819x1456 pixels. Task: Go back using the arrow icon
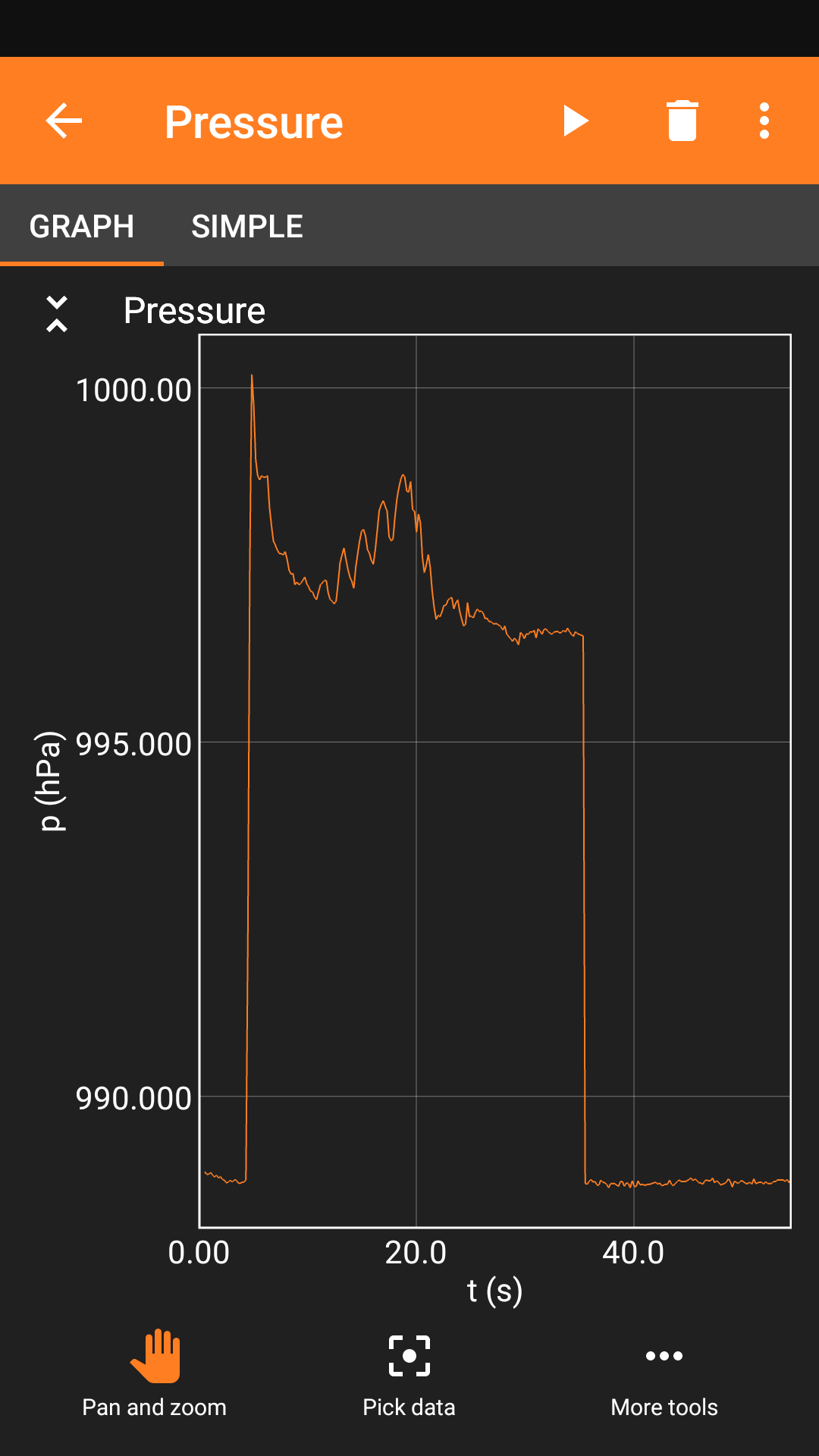pos(64,121)
